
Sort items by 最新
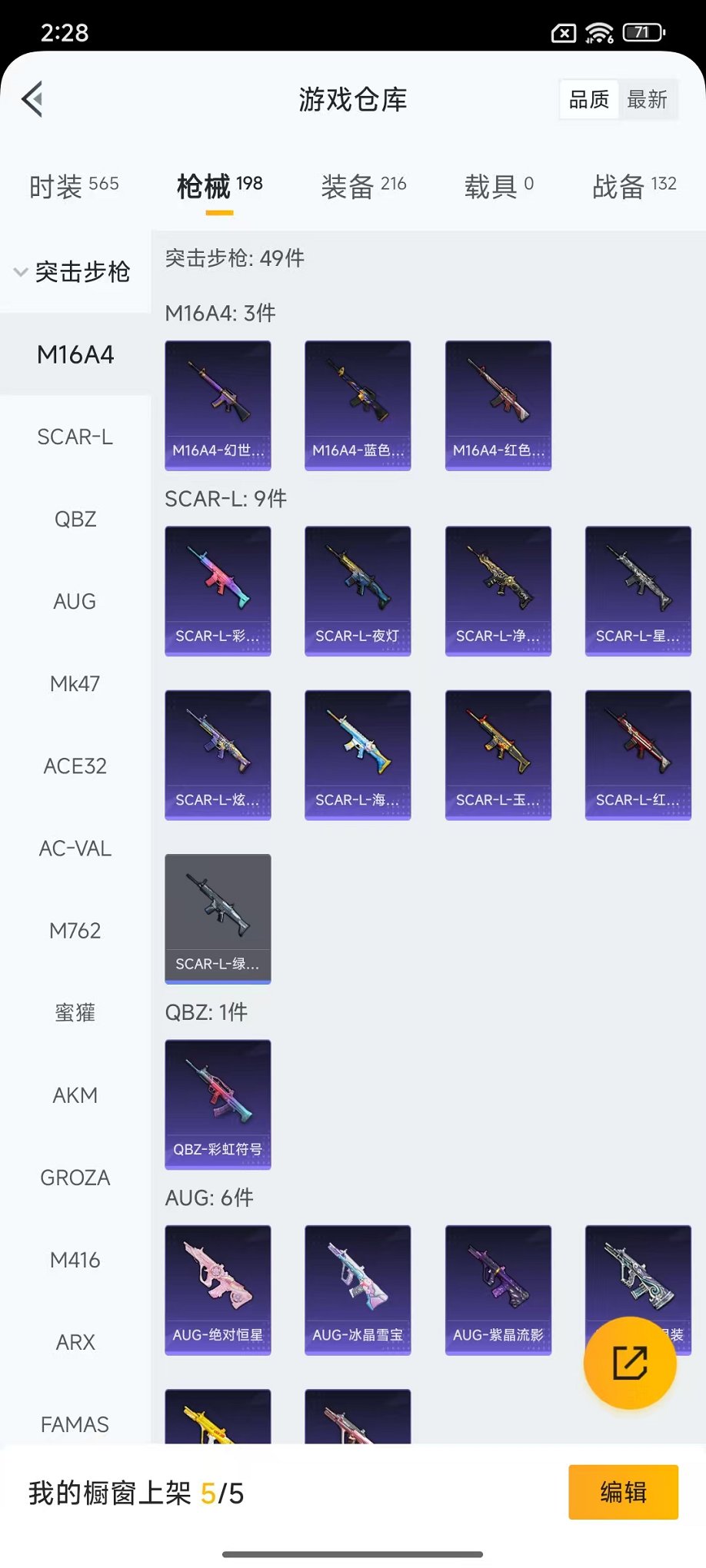pyautogui.click(x=647, y=100)
